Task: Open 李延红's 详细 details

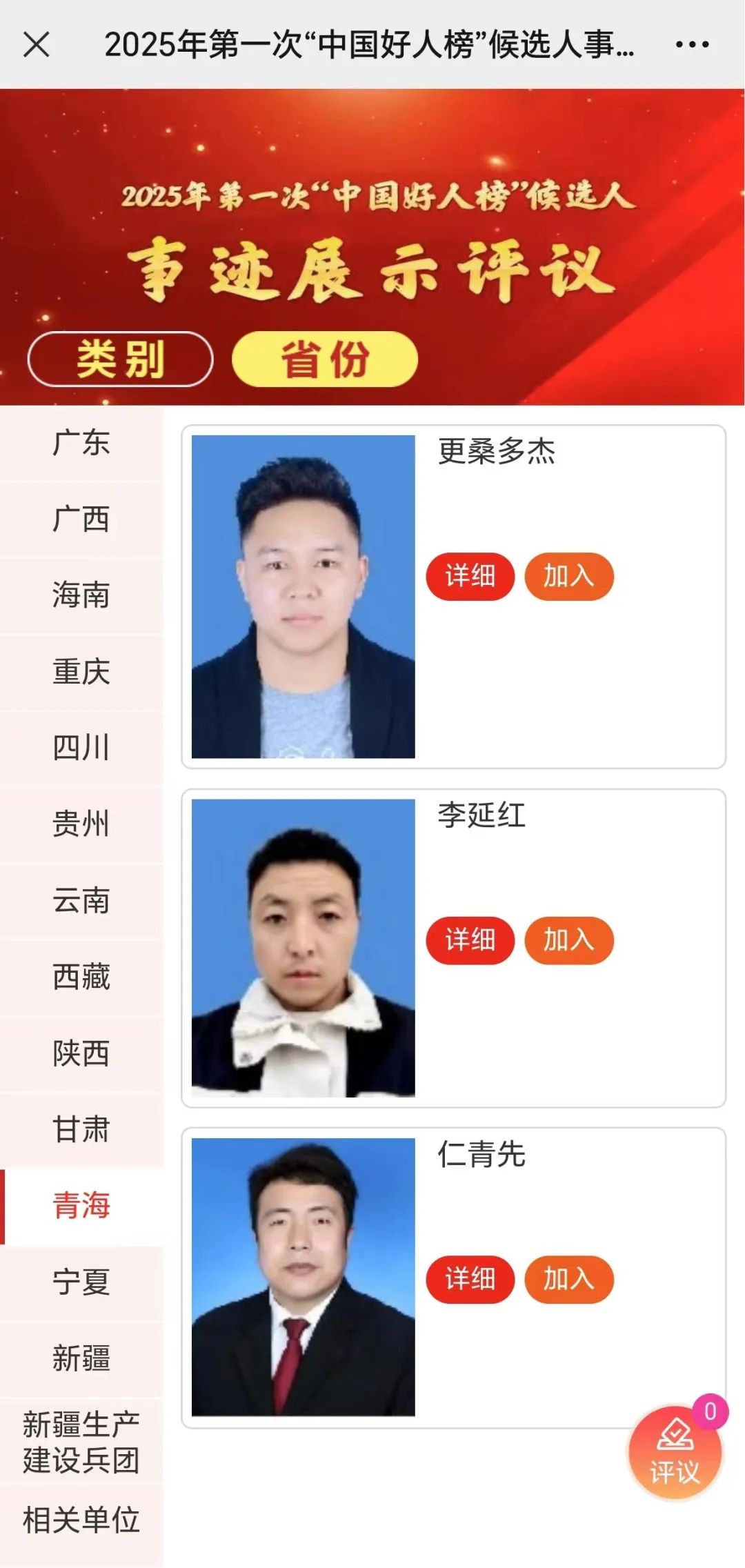Action: click(x=470, y=940)
